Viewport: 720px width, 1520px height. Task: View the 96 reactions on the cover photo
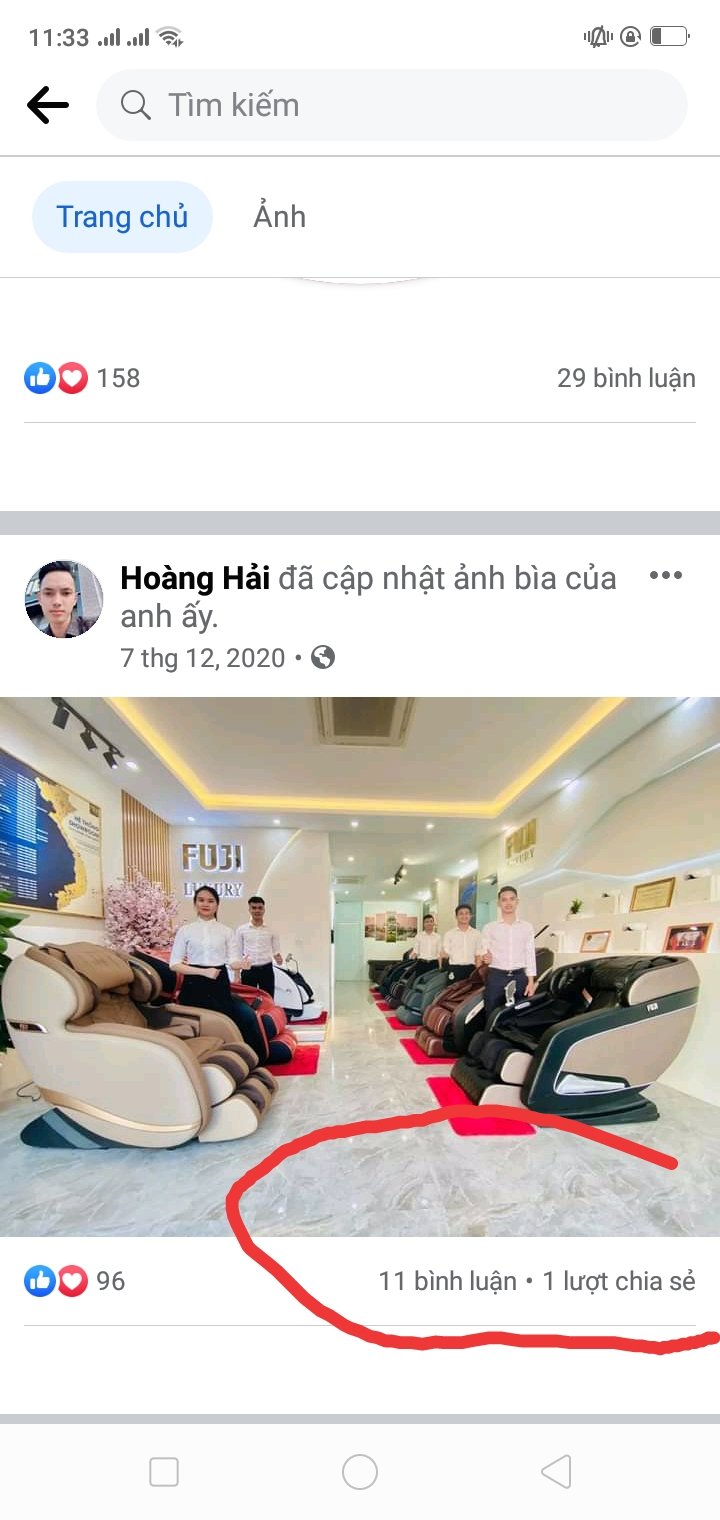[75, 1281]
